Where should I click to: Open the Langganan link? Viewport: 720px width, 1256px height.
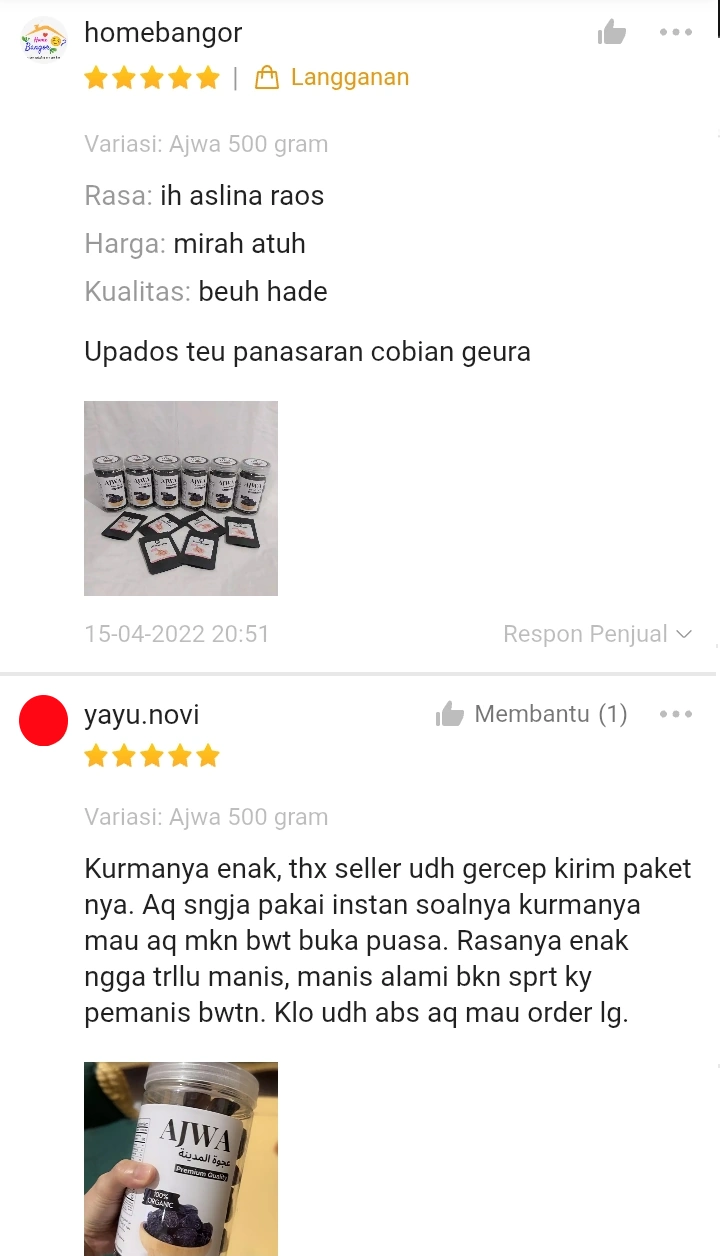tap(348, 76)
